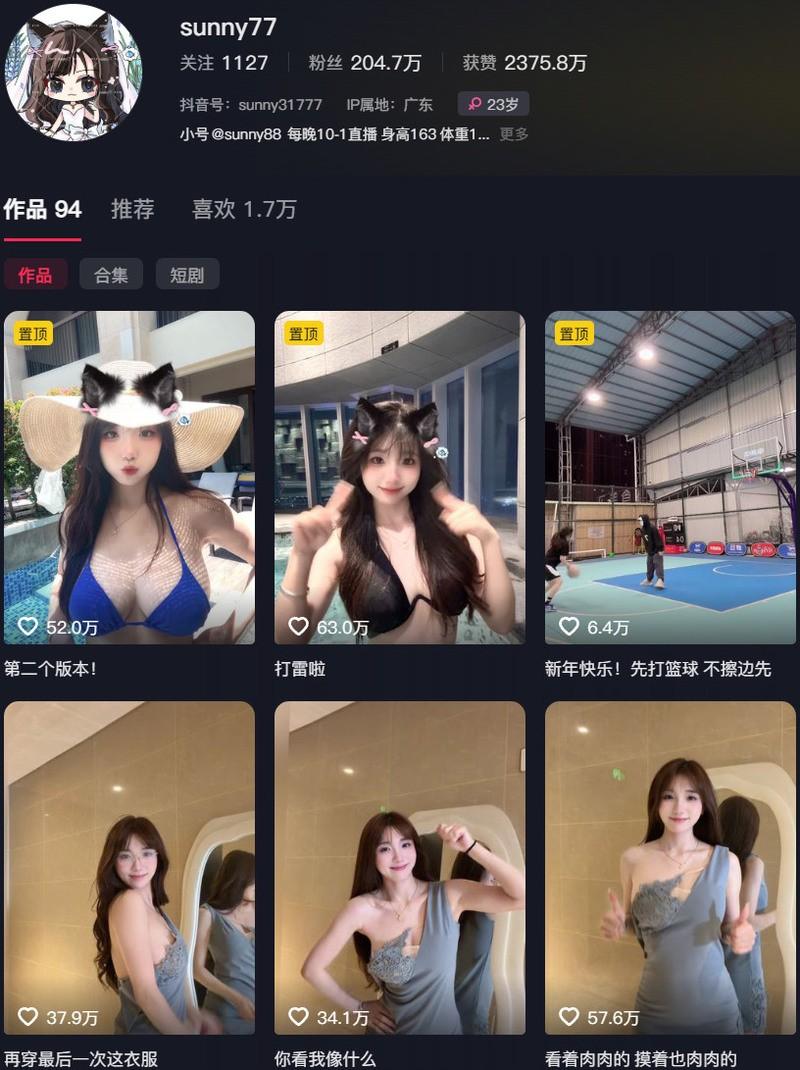Click the 获赞 2375.8万 likes count
This screenshot has height=1070, width=800.
pos(523,62)
